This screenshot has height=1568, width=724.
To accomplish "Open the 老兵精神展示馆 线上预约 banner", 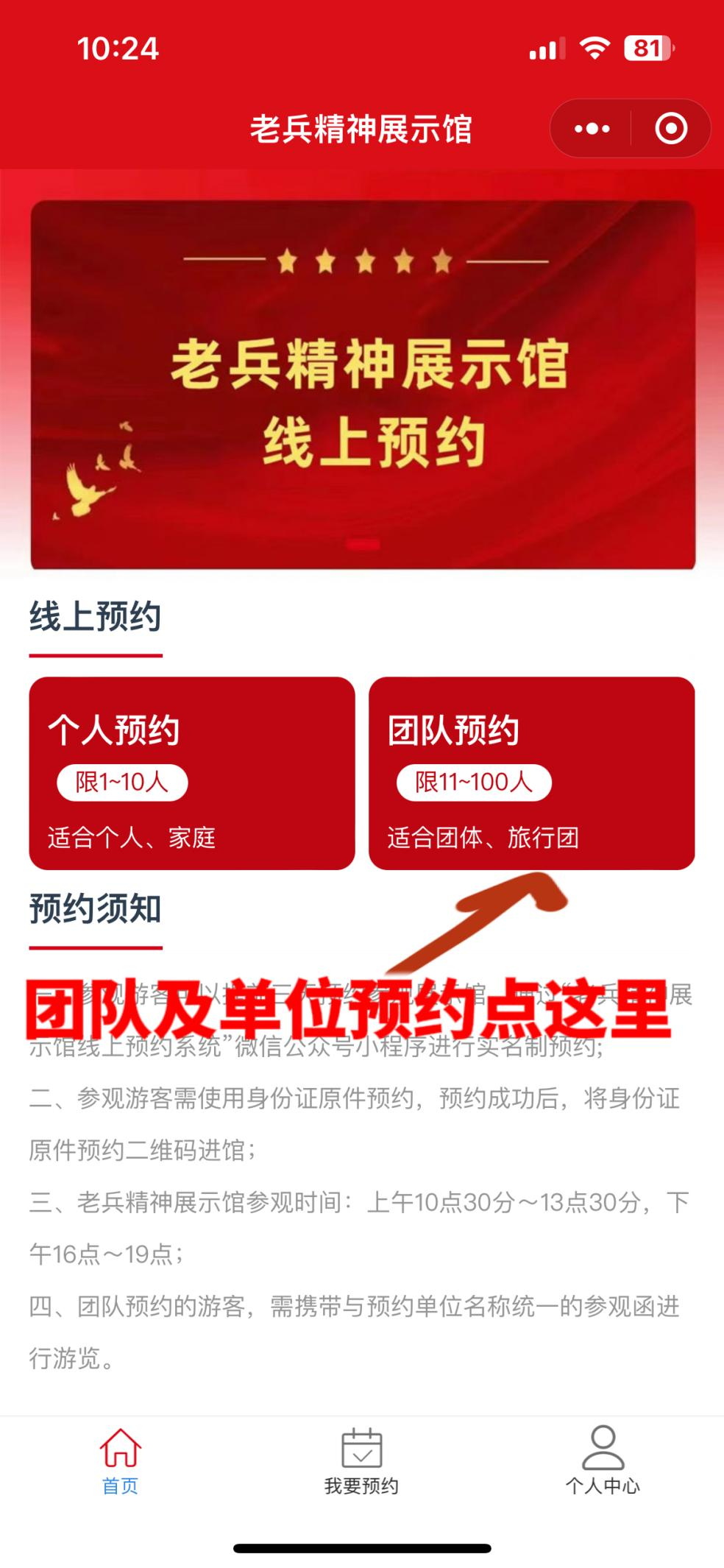I will 363,384.
